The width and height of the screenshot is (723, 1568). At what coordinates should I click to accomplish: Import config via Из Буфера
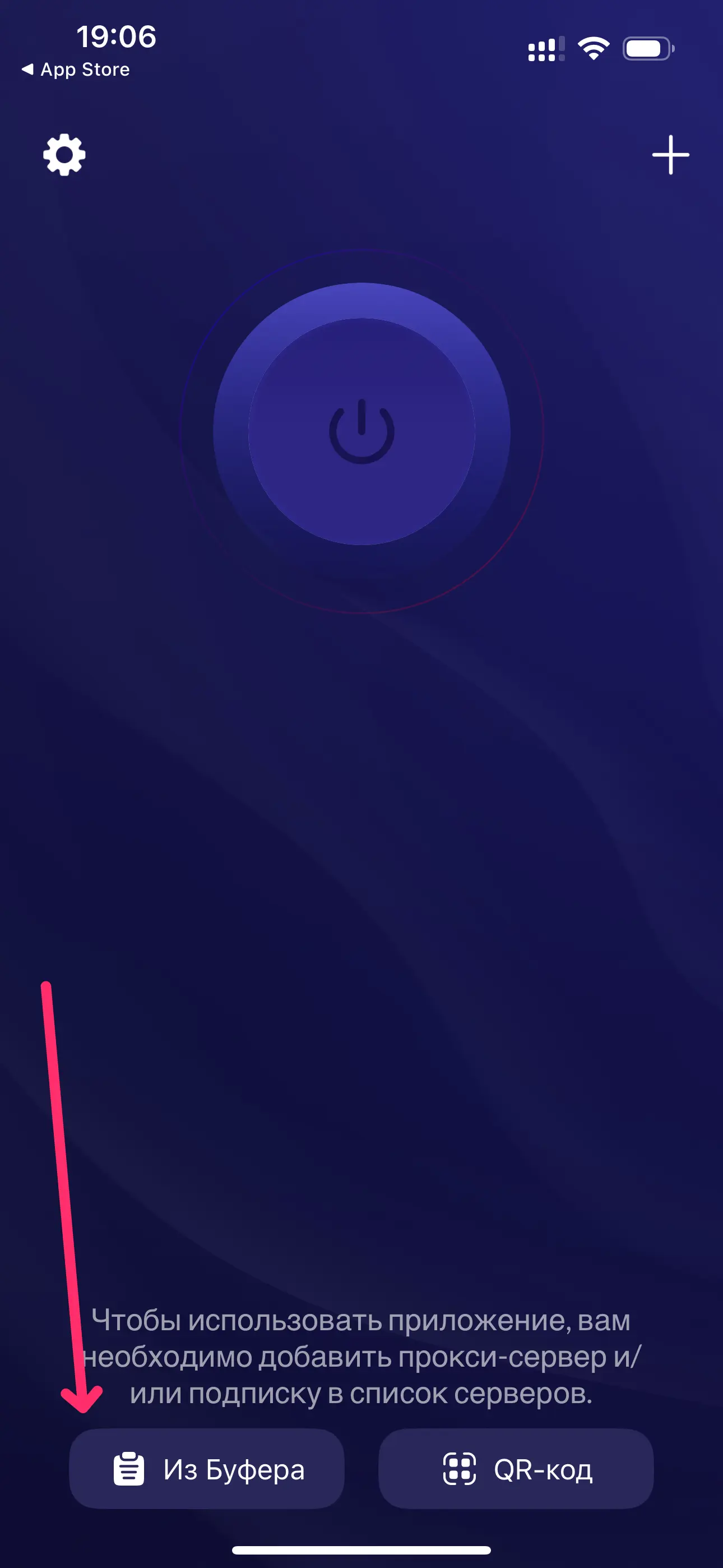[x=207, y=1469]
